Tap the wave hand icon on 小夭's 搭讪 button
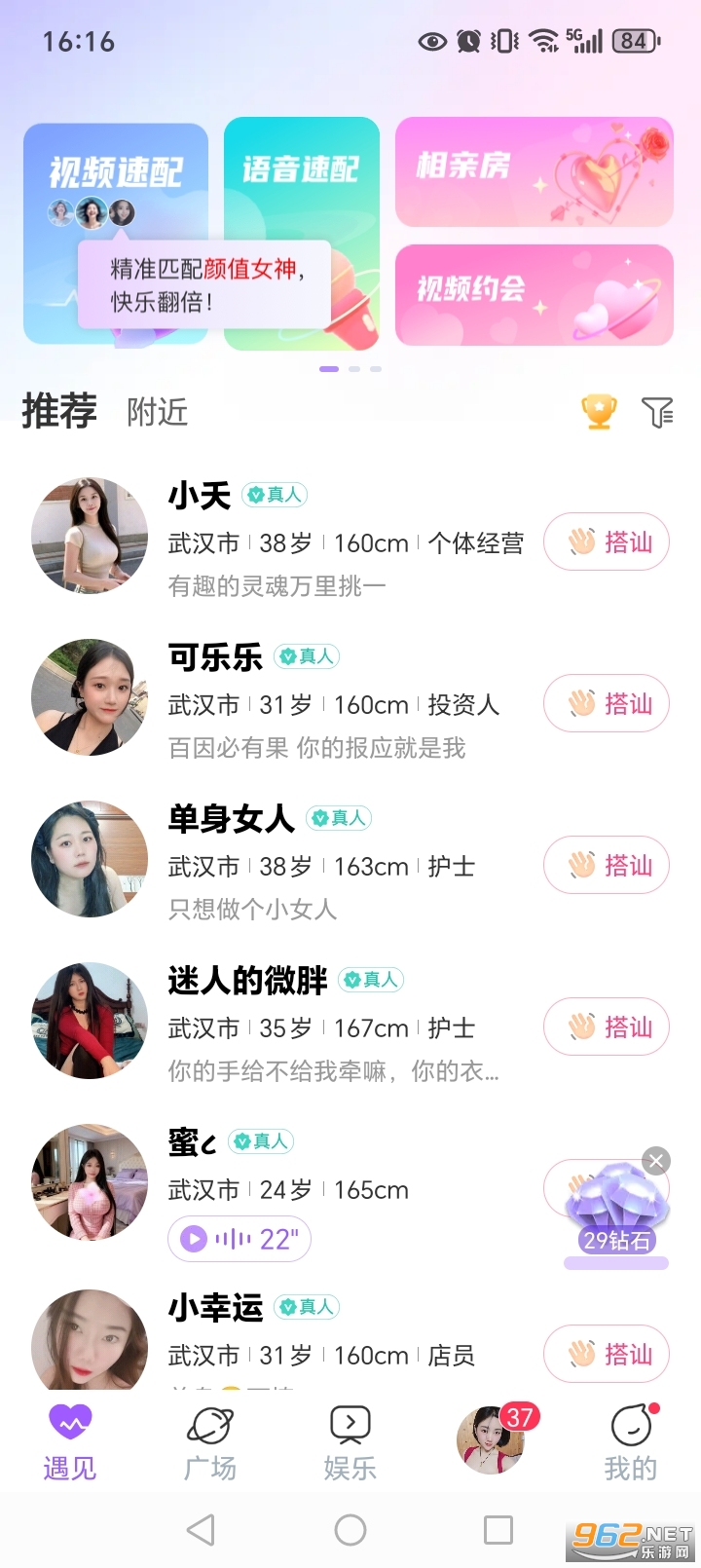 tap(582, 541)
